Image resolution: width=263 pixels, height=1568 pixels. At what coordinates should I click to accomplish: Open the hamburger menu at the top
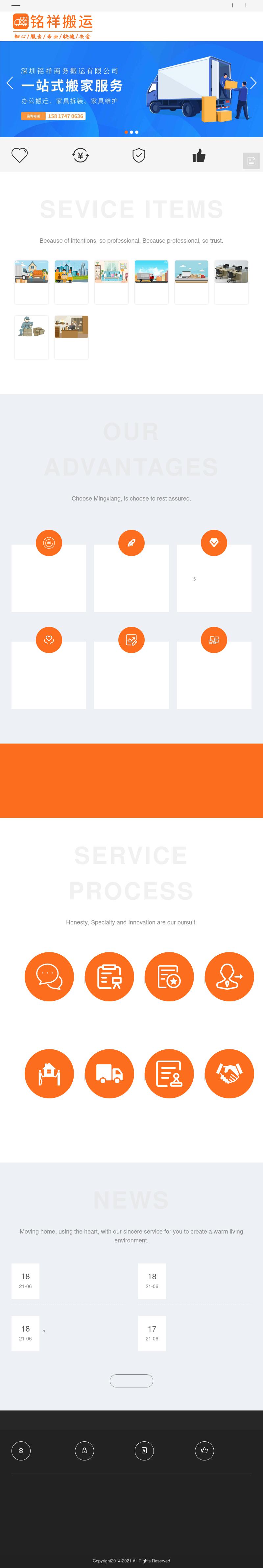click(16, 6)
